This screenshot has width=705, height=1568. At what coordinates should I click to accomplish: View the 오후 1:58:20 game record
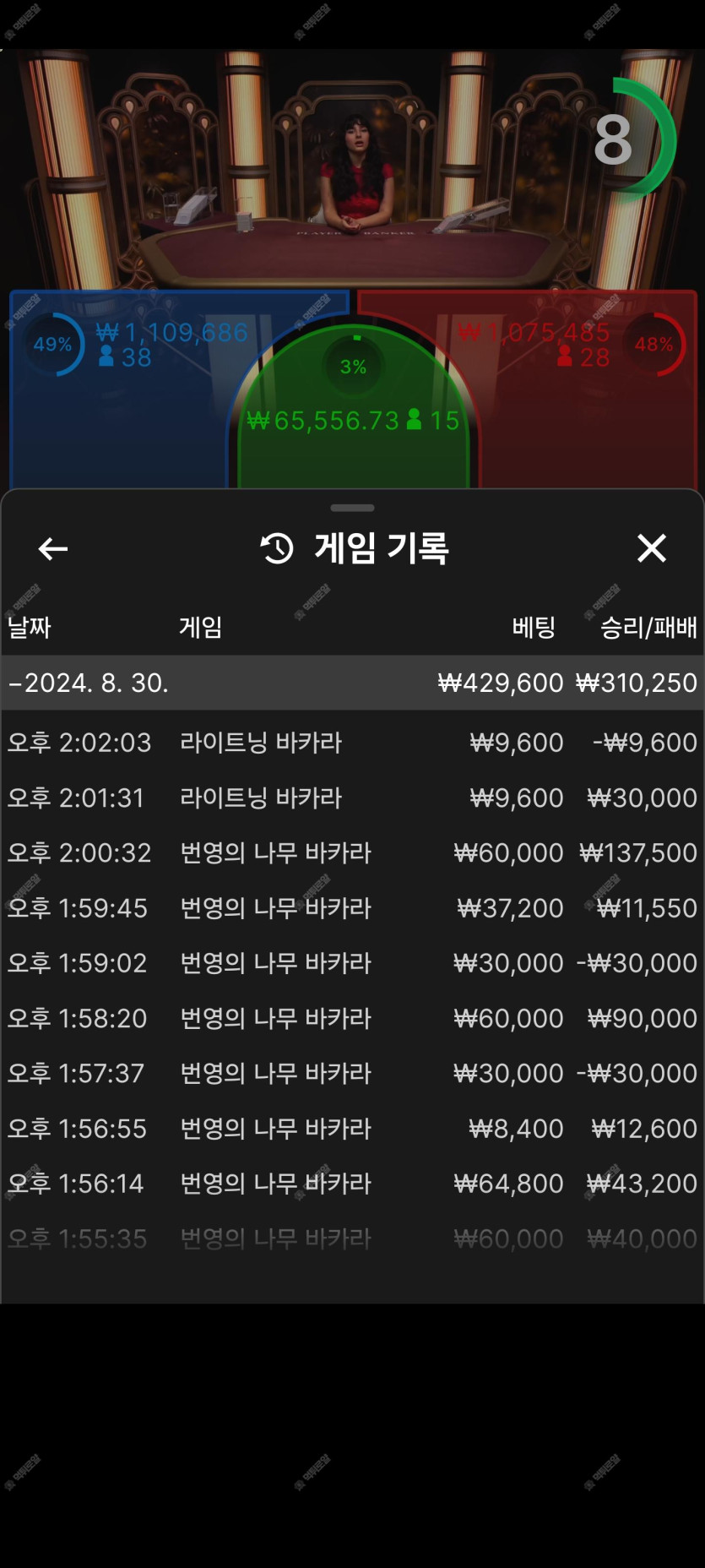pos(352,1018)
